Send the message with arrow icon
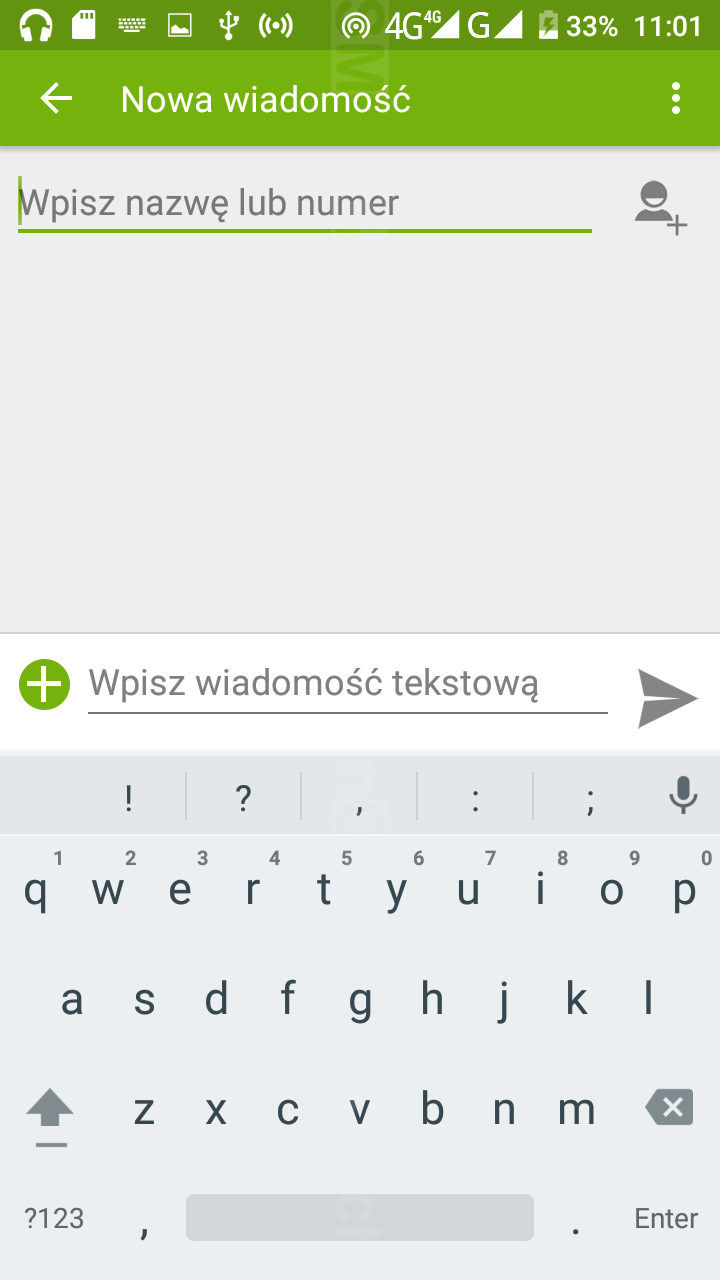The width and height of the screenshot is (720, 1280). 667,697
